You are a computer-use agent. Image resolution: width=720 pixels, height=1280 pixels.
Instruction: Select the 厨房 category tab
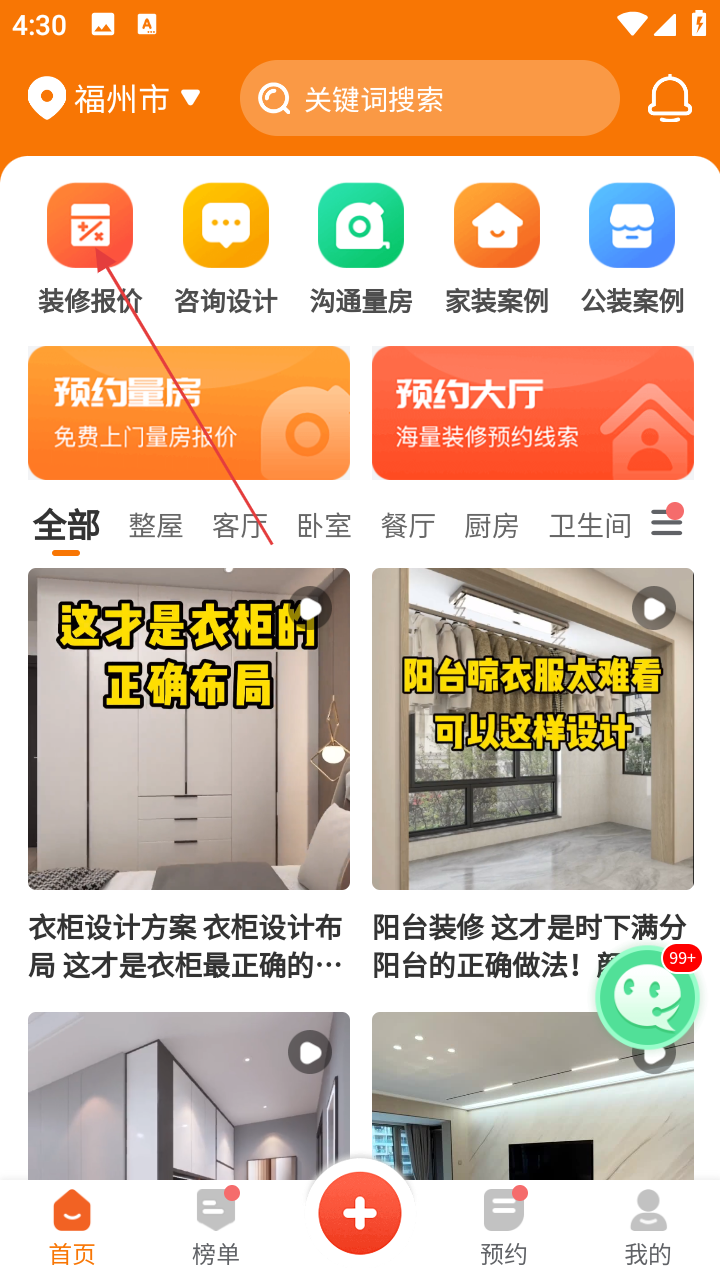tap(491, 525)
